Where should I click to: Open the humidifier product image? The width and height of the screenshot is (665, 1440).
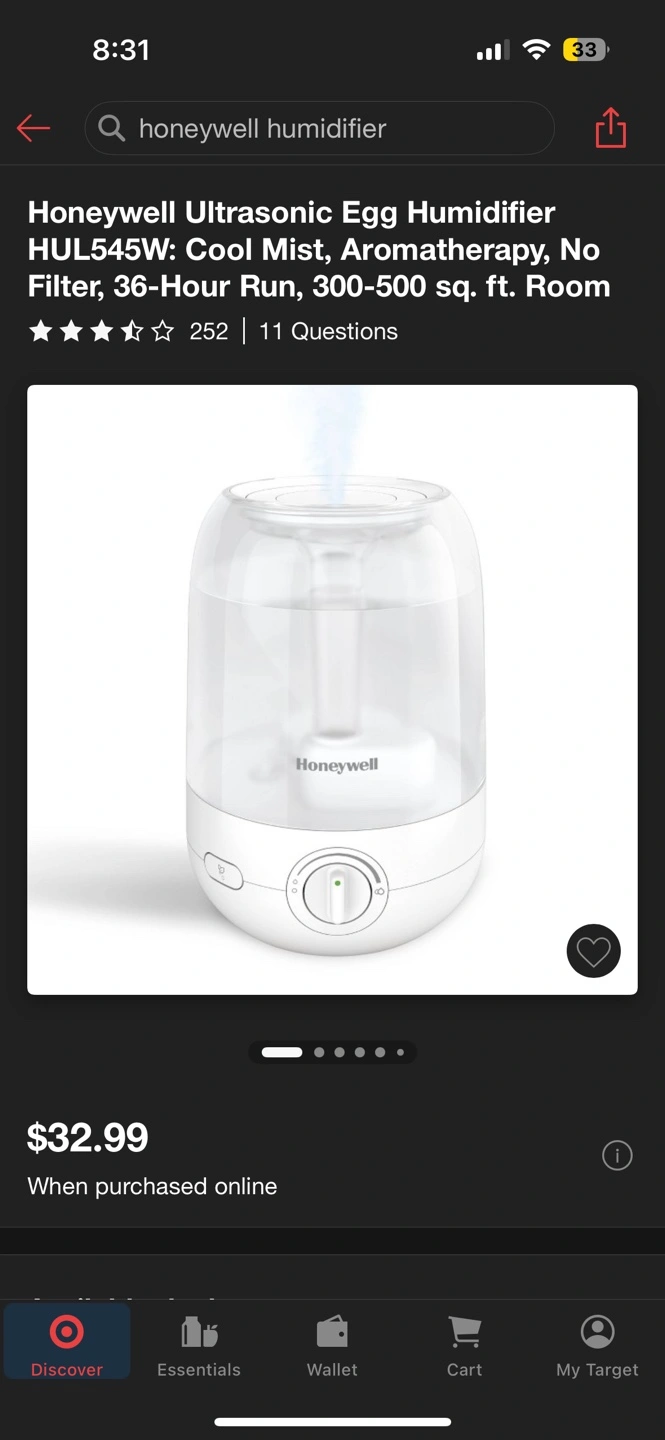click(x=332, y=690)
